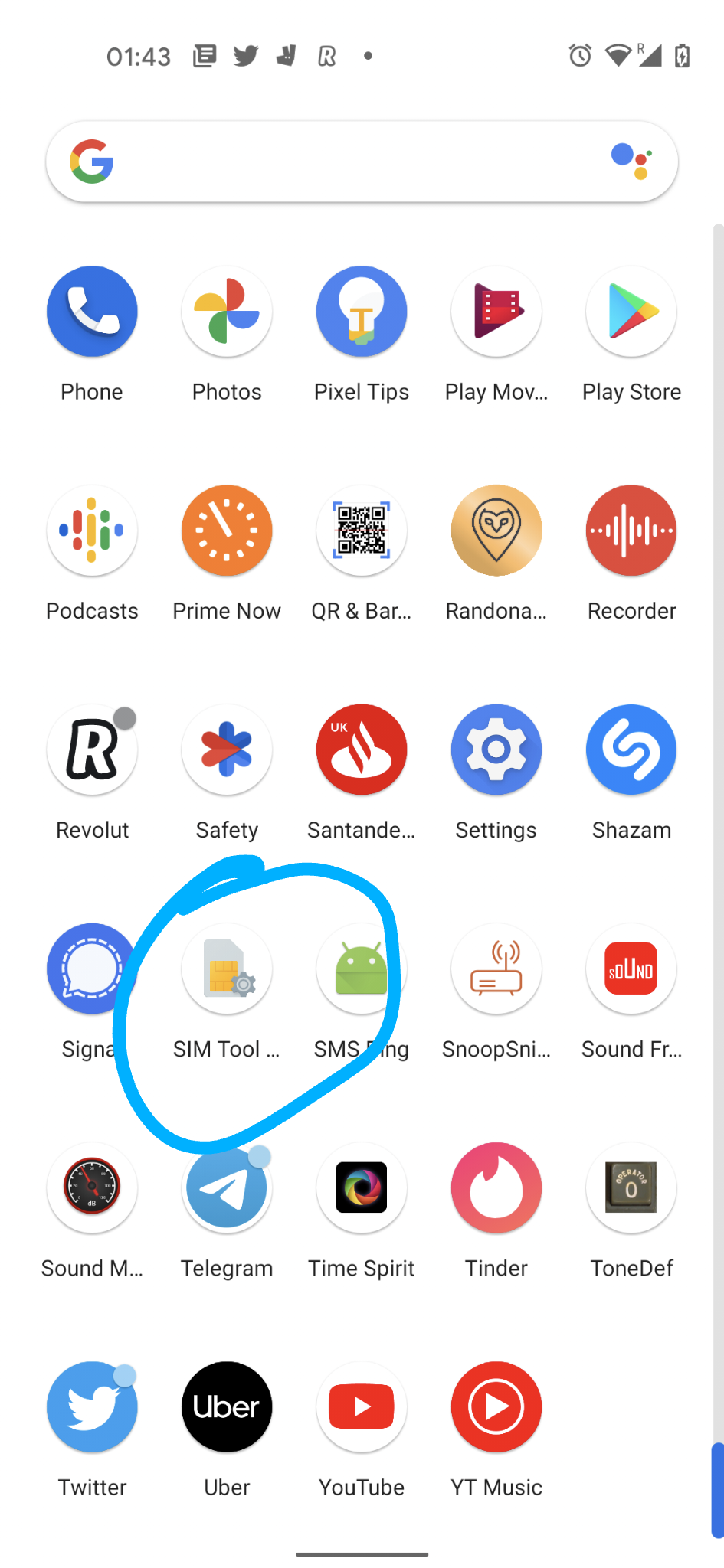Launch YouTube
The height and width of the screenshot is (1568, 724).
(x=362, y=1406)
